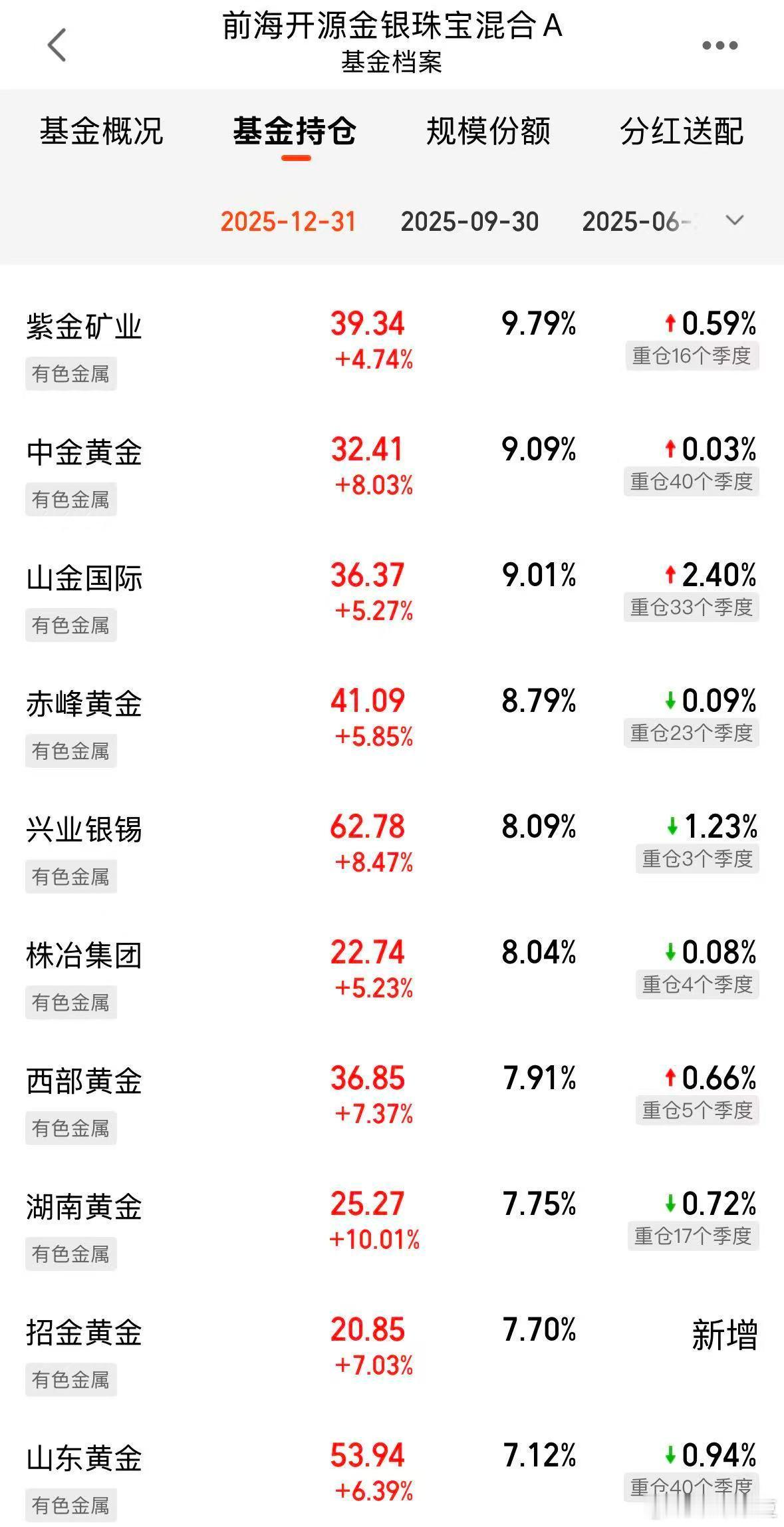
Task: Click the 重仓40个季度 badge under 中金黄金
Action: [x=690, y=482]
